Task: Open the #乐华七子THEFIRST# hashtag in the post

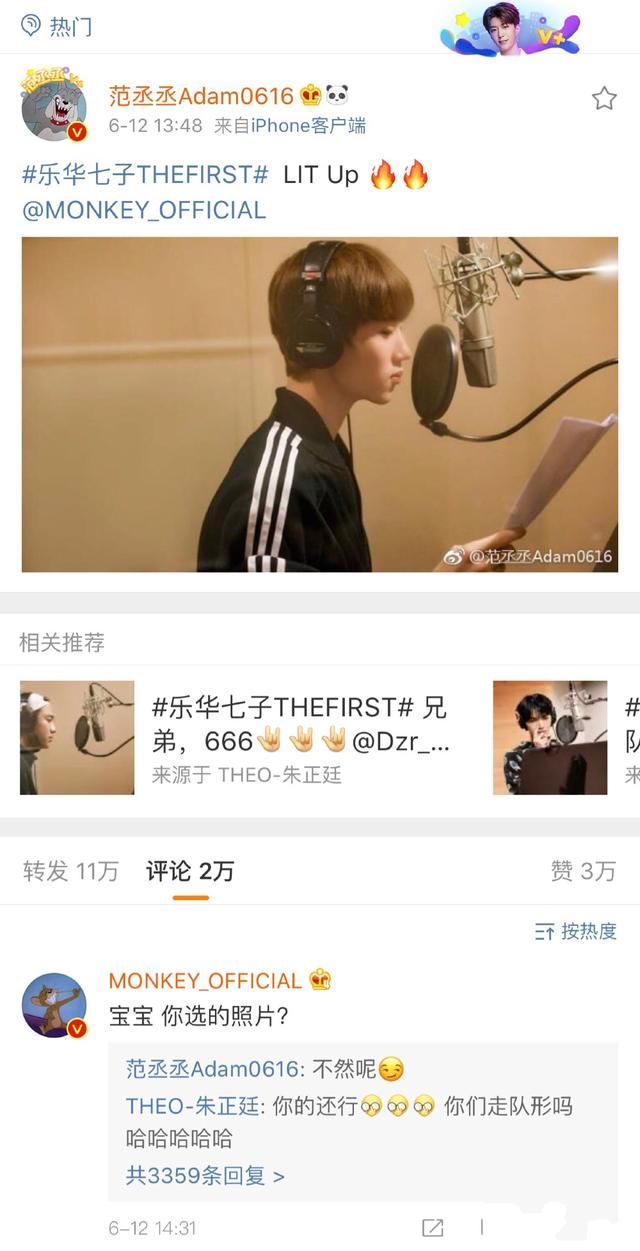Action: coord(145,175)
